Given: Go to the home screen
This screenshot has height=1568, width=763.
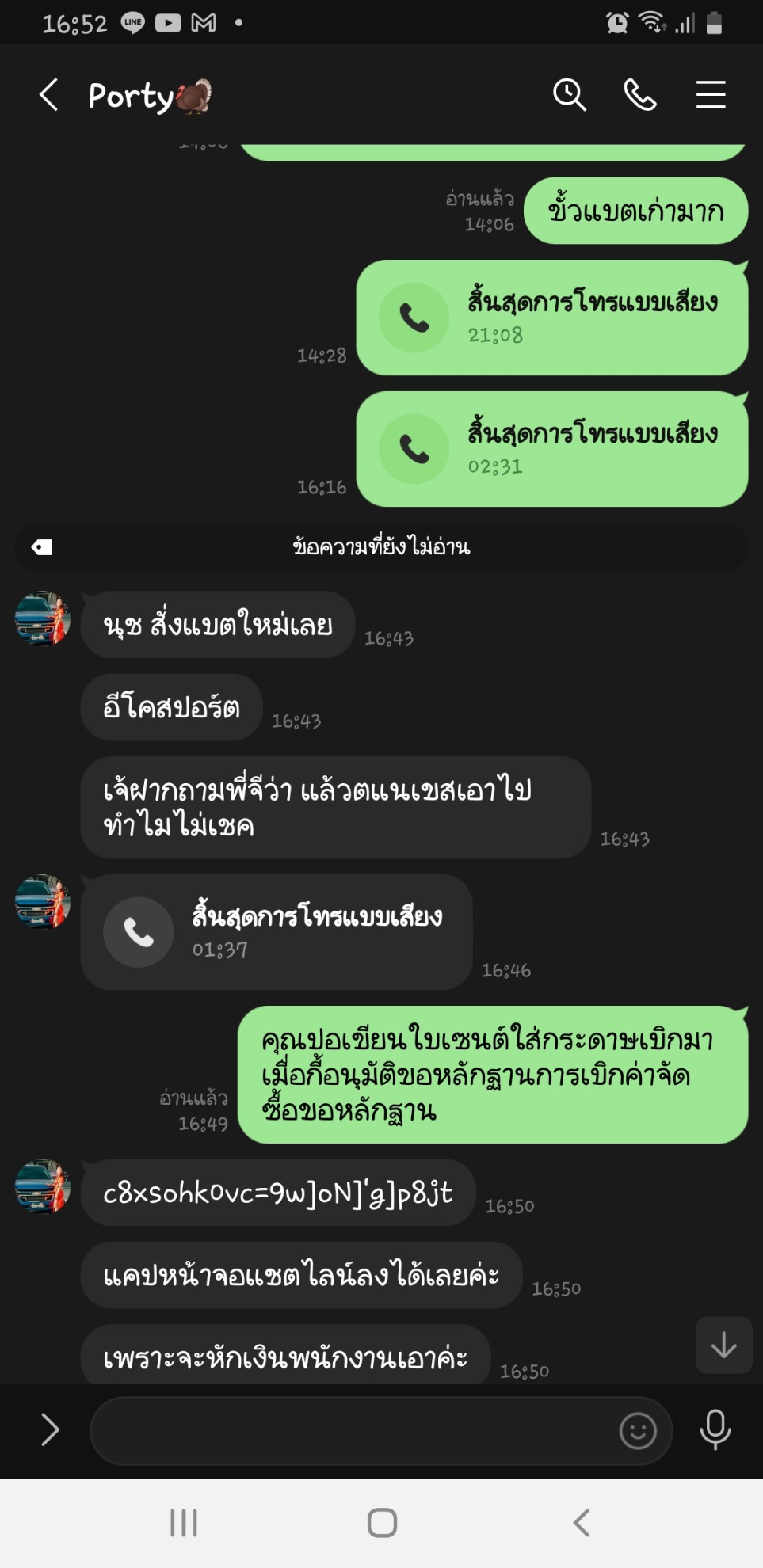Looking at the screenshot, I should (382, 1522).
